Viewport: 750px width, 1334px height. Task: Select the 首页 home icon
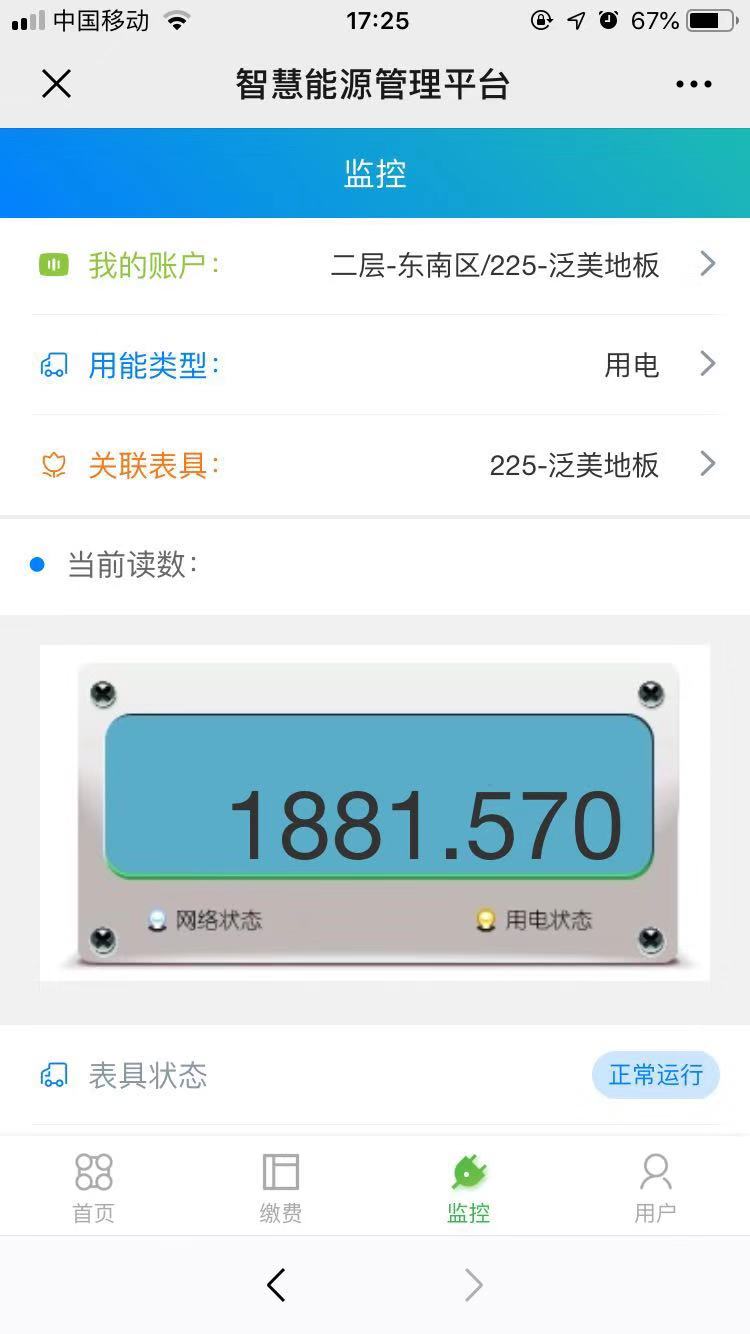point(92,1170)
